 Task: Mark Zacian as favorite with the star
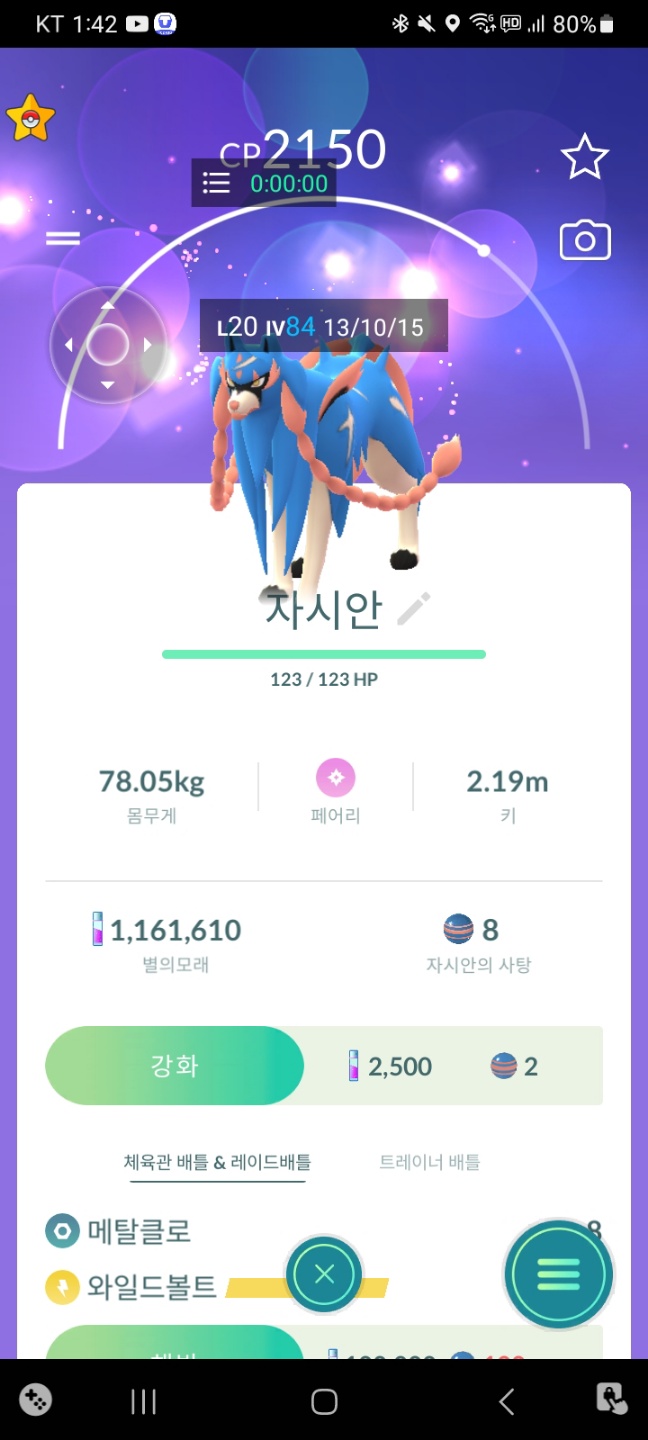coord(584,158)
